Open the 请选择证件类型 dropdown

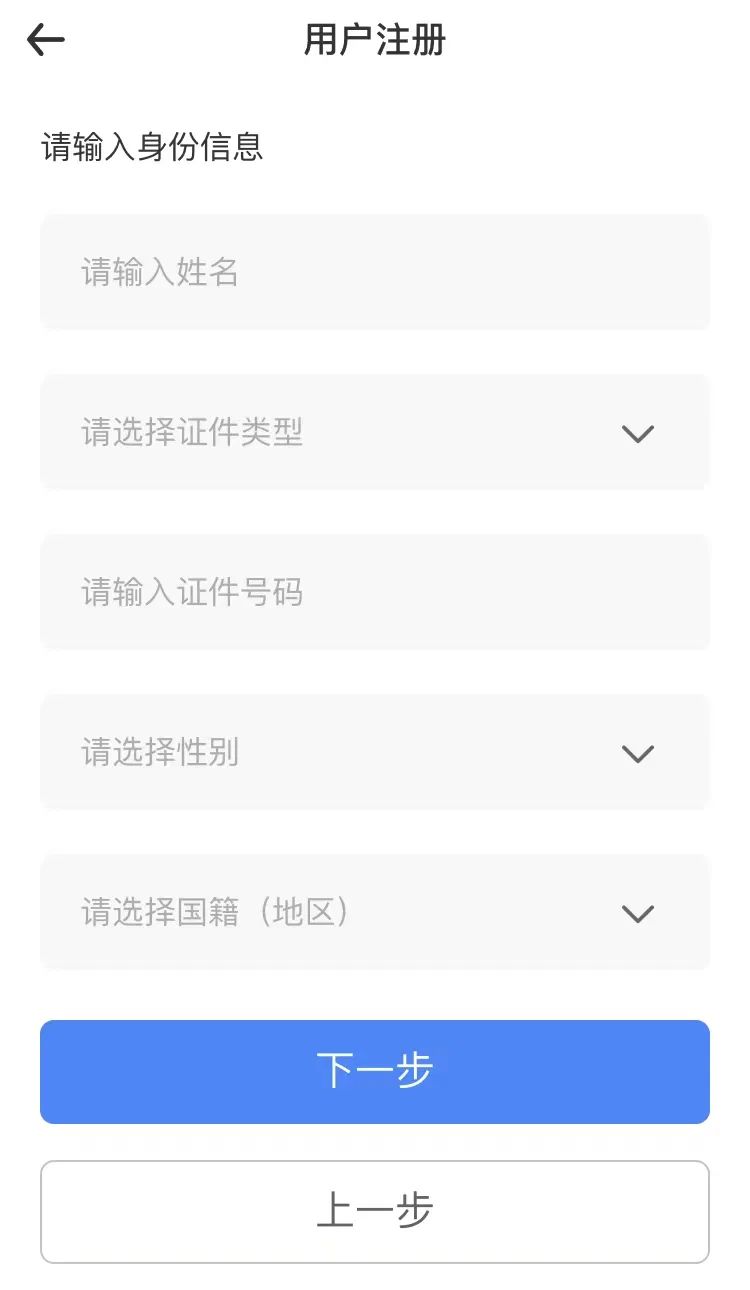(x=375, y=432)
